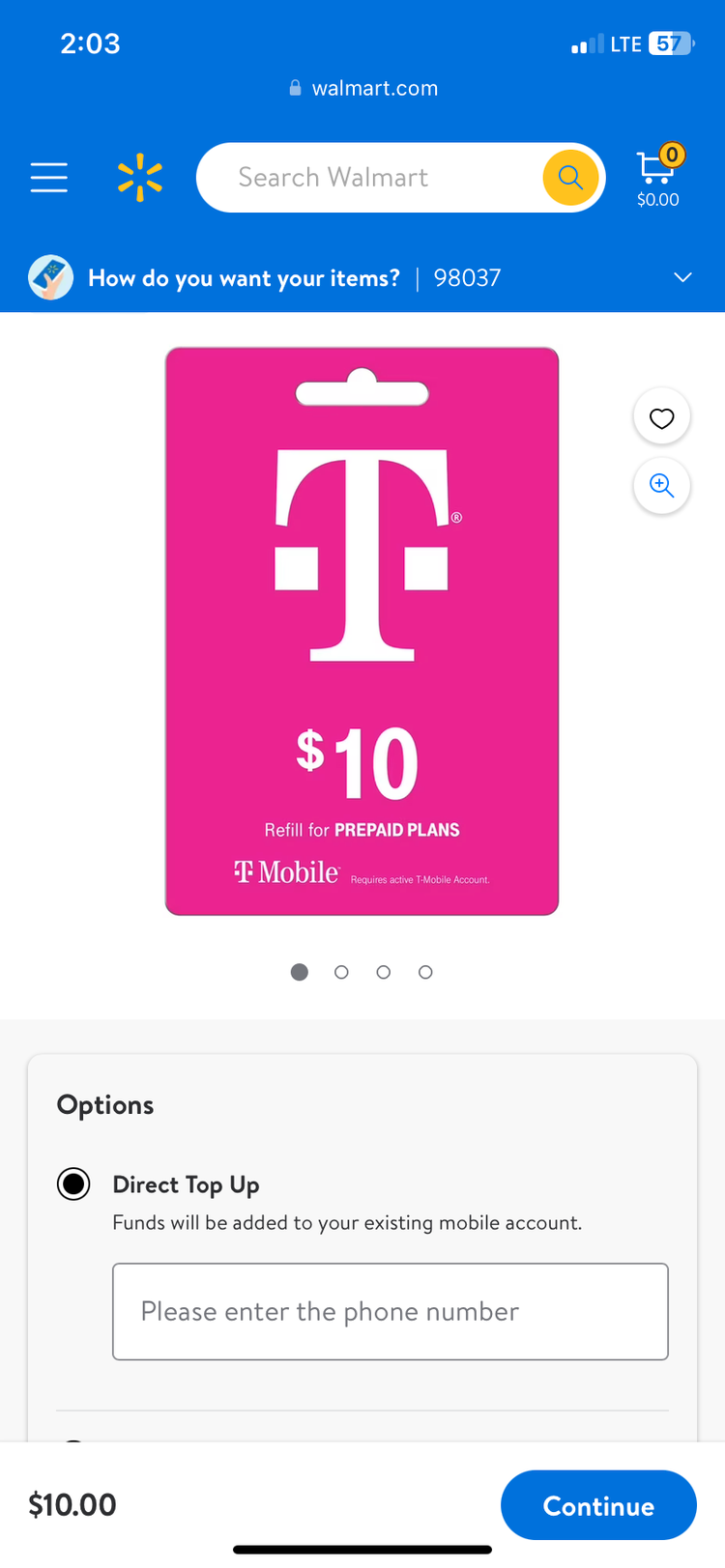The height and width of the screenshot is (1568, 725).
Task: Go to the Walmart home logo
Action: (x=140, y=178)
